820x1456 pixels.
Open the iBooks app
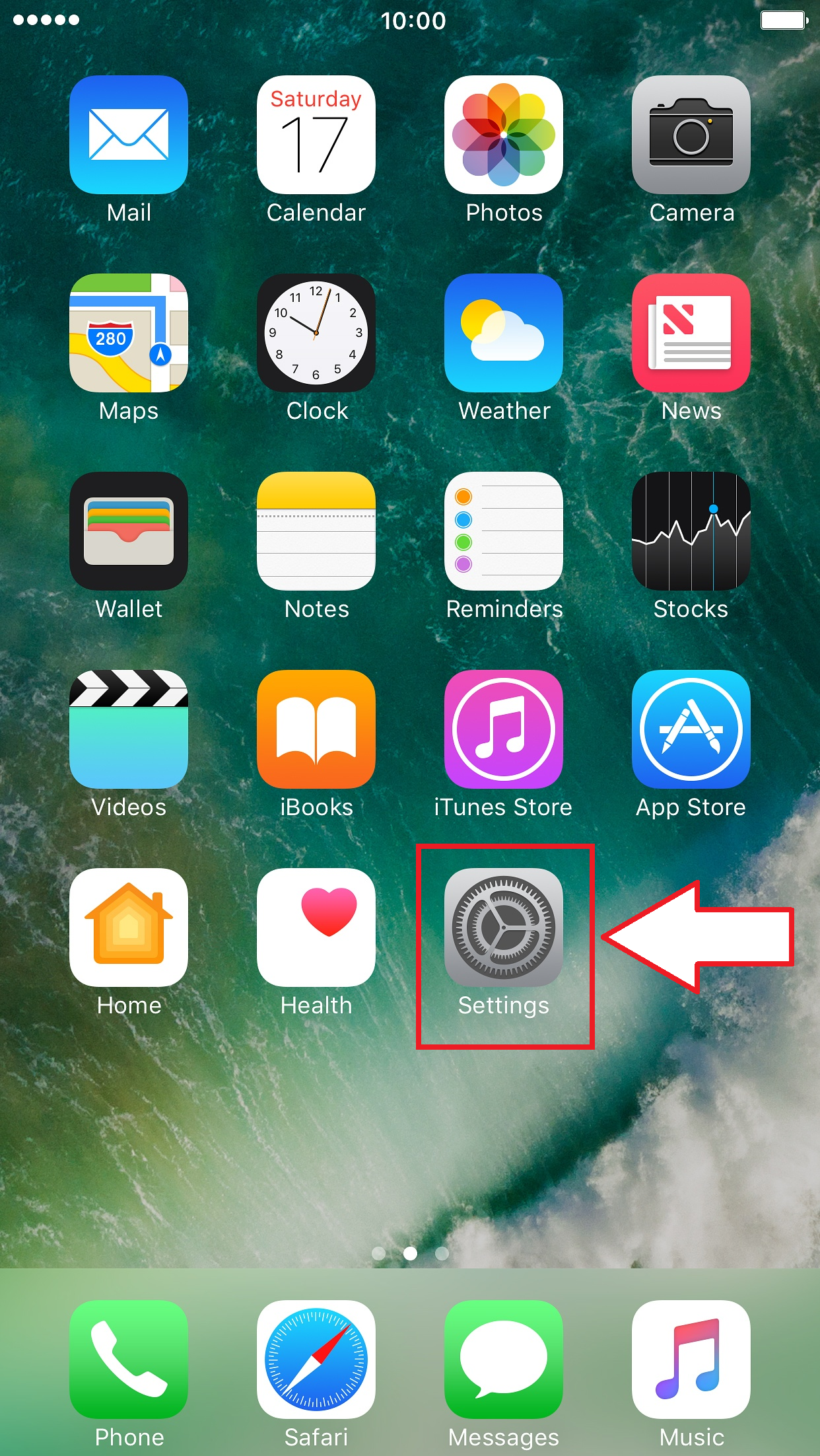tap(316, 729)
